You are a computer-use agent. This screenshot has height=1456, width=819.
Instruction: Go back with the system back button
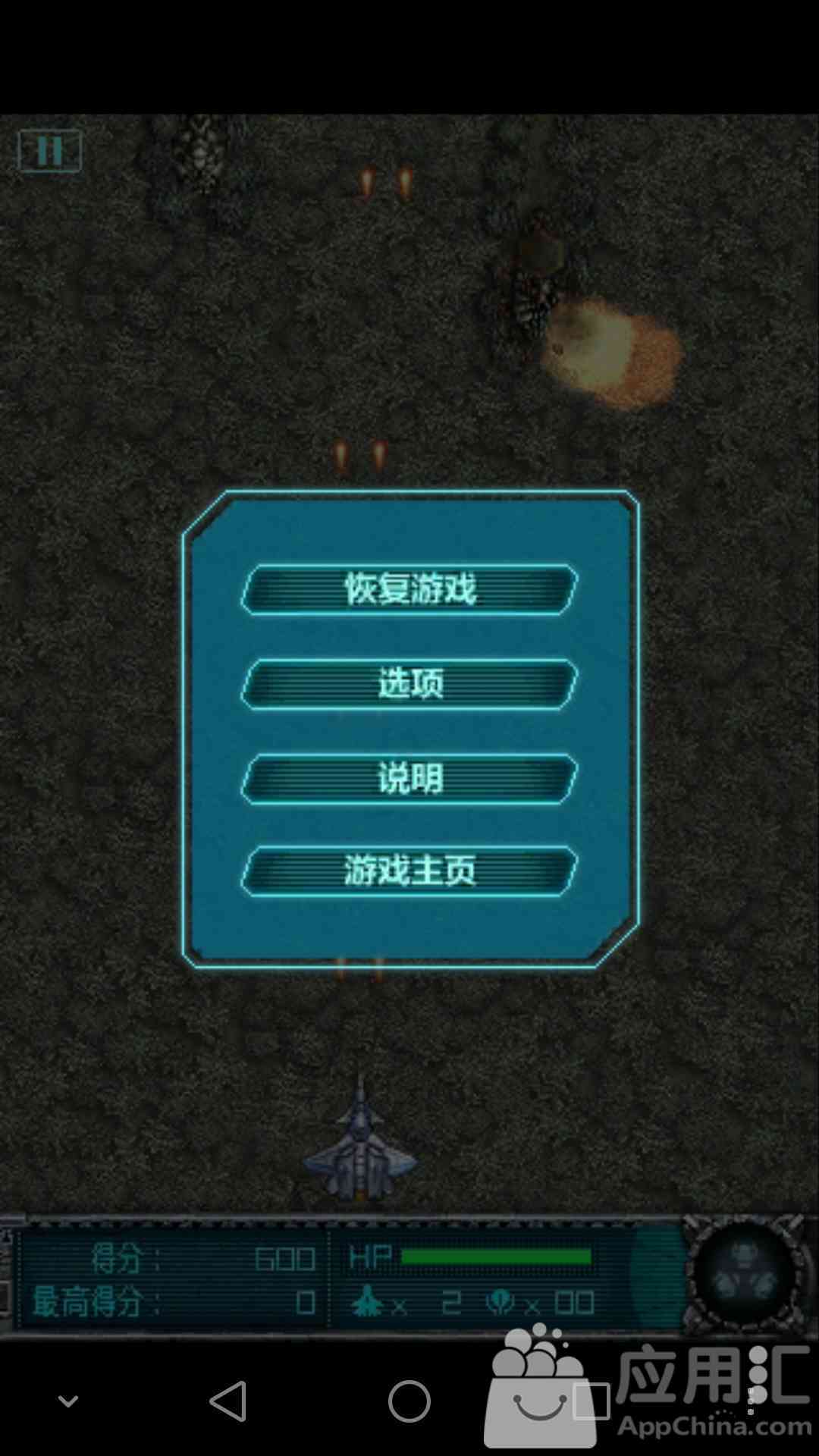pyautogui.click(x=228, y=1401)
